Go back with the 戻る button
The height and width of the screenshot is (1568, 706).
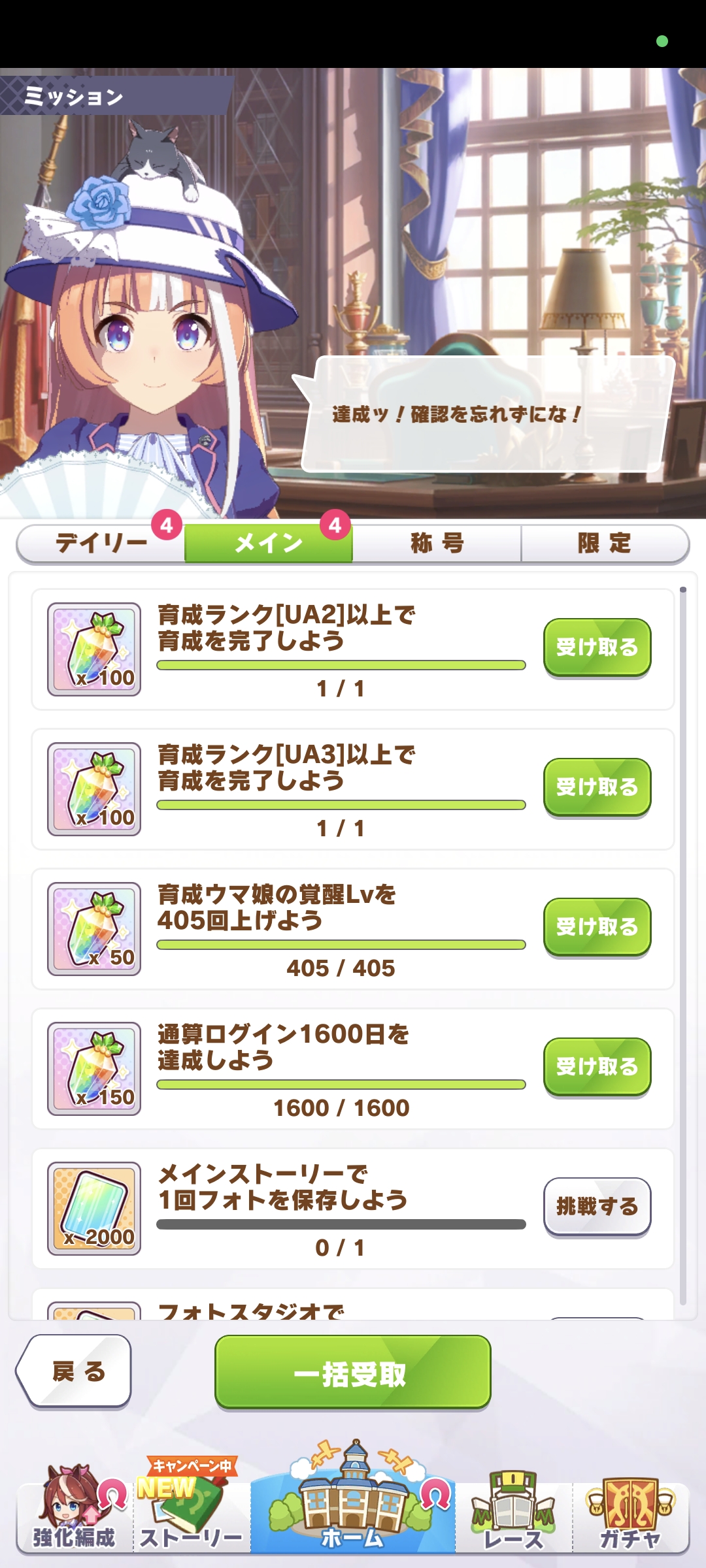pos(74,1371)
